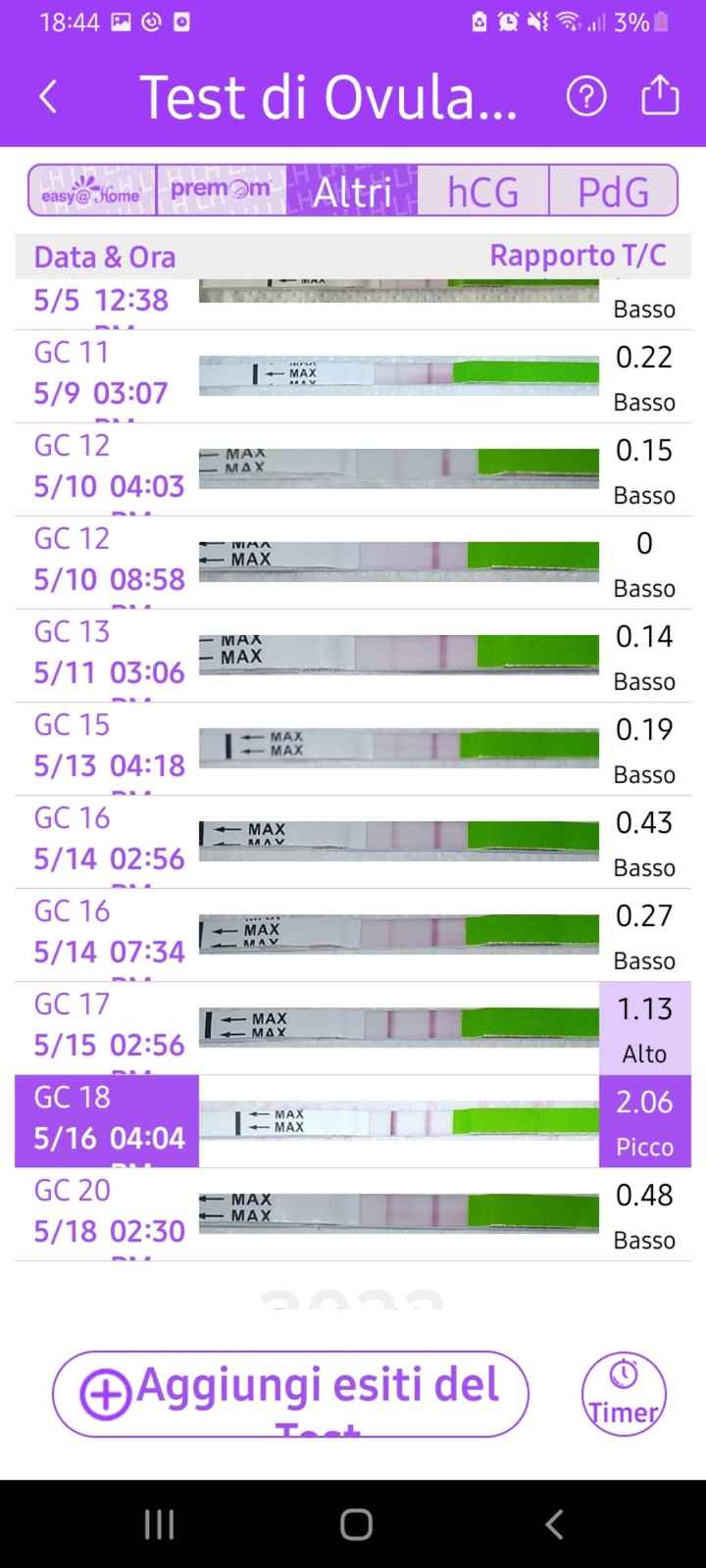Switch to the Easy@Home tab
The image size is (706, 1568).
(92, 190)
